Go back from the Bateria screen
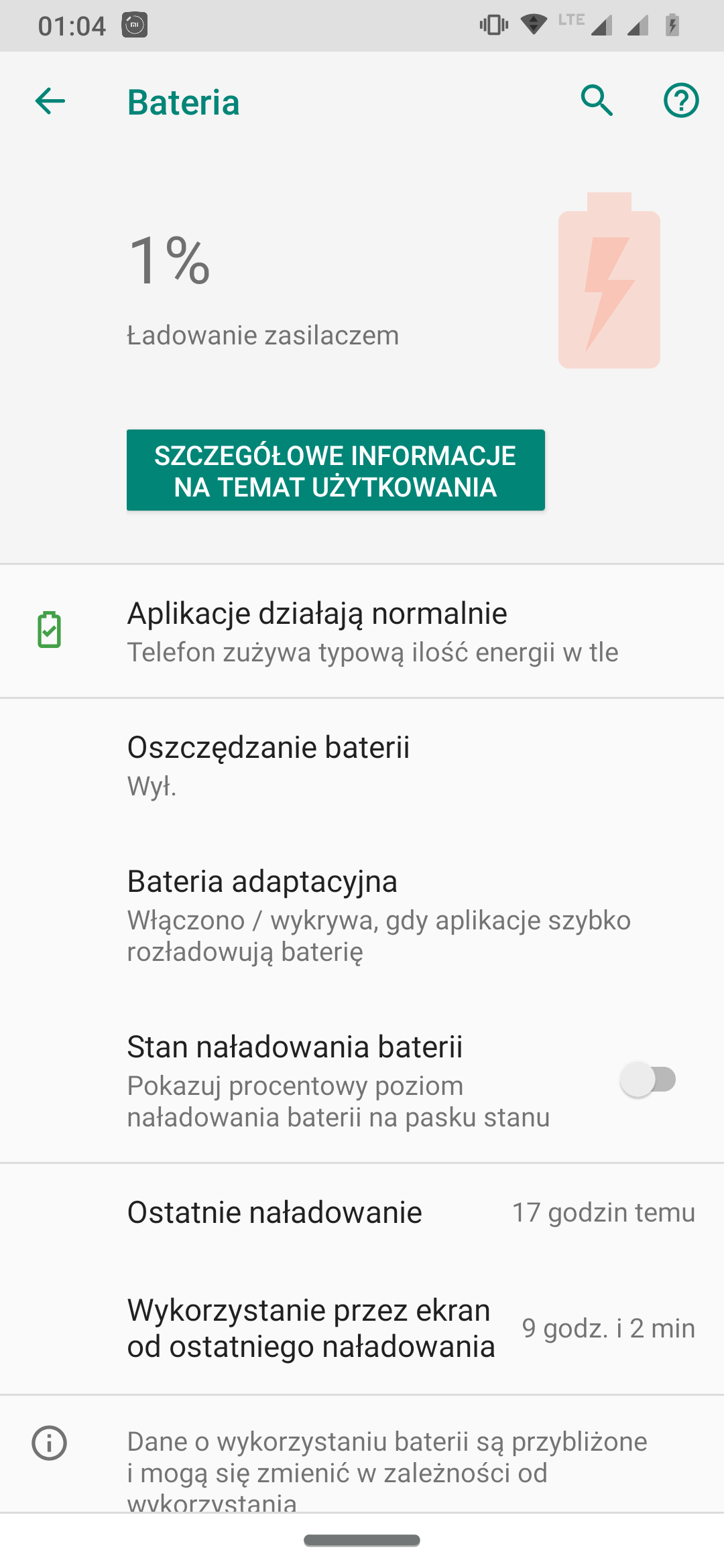The image size is (724, 1568). click(x=50, y=102)
